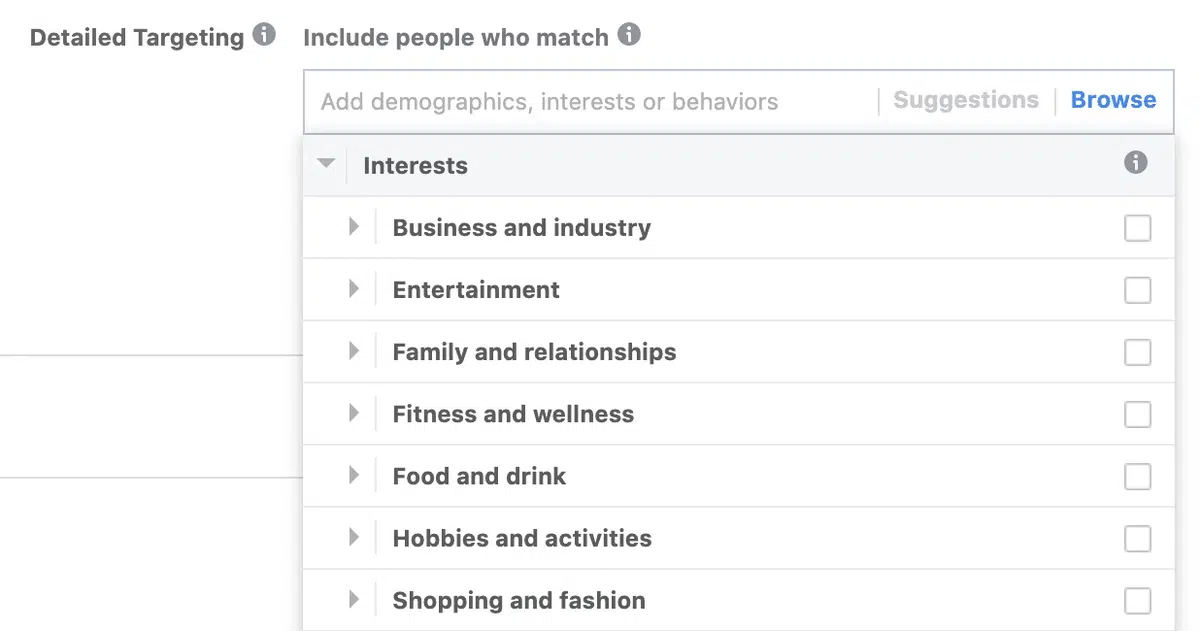Expand Family and relationships category
Viewport: 1200px width, 631px height.
click(x=353, y=352)
